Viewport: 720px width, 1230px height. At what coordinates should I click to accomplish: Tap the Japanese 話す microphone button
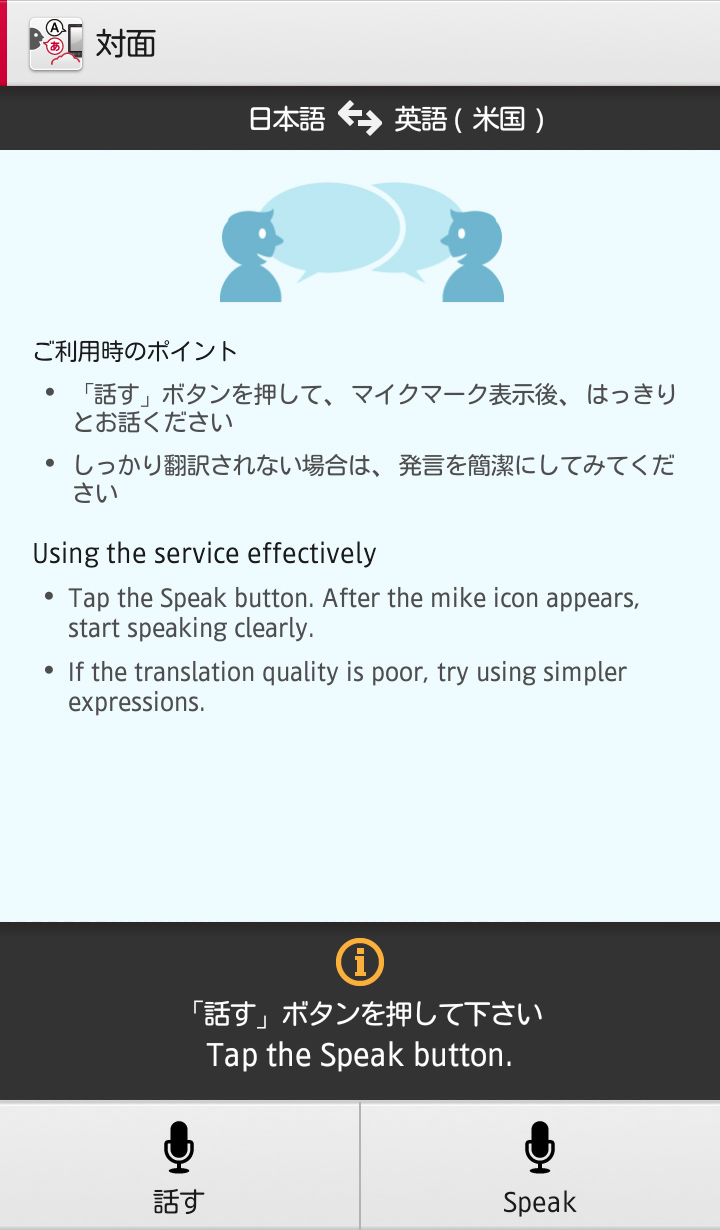[x=179, y=1166]
